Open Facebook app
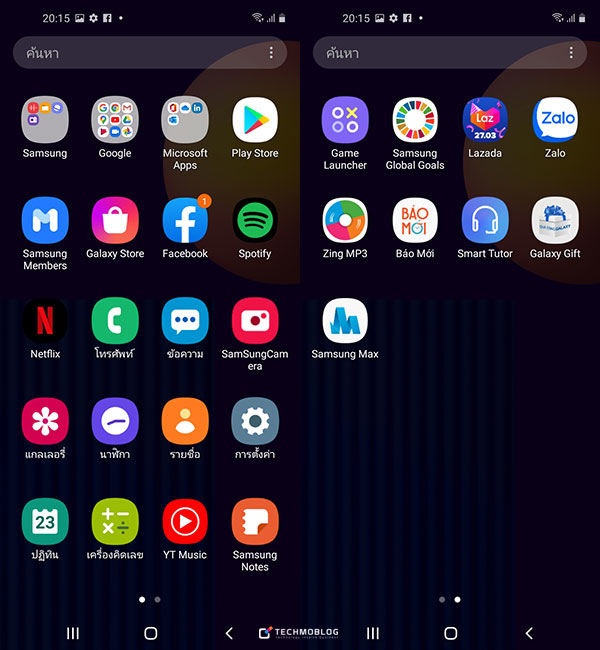Viewport: 600px width, 650px height. [185, 221]
